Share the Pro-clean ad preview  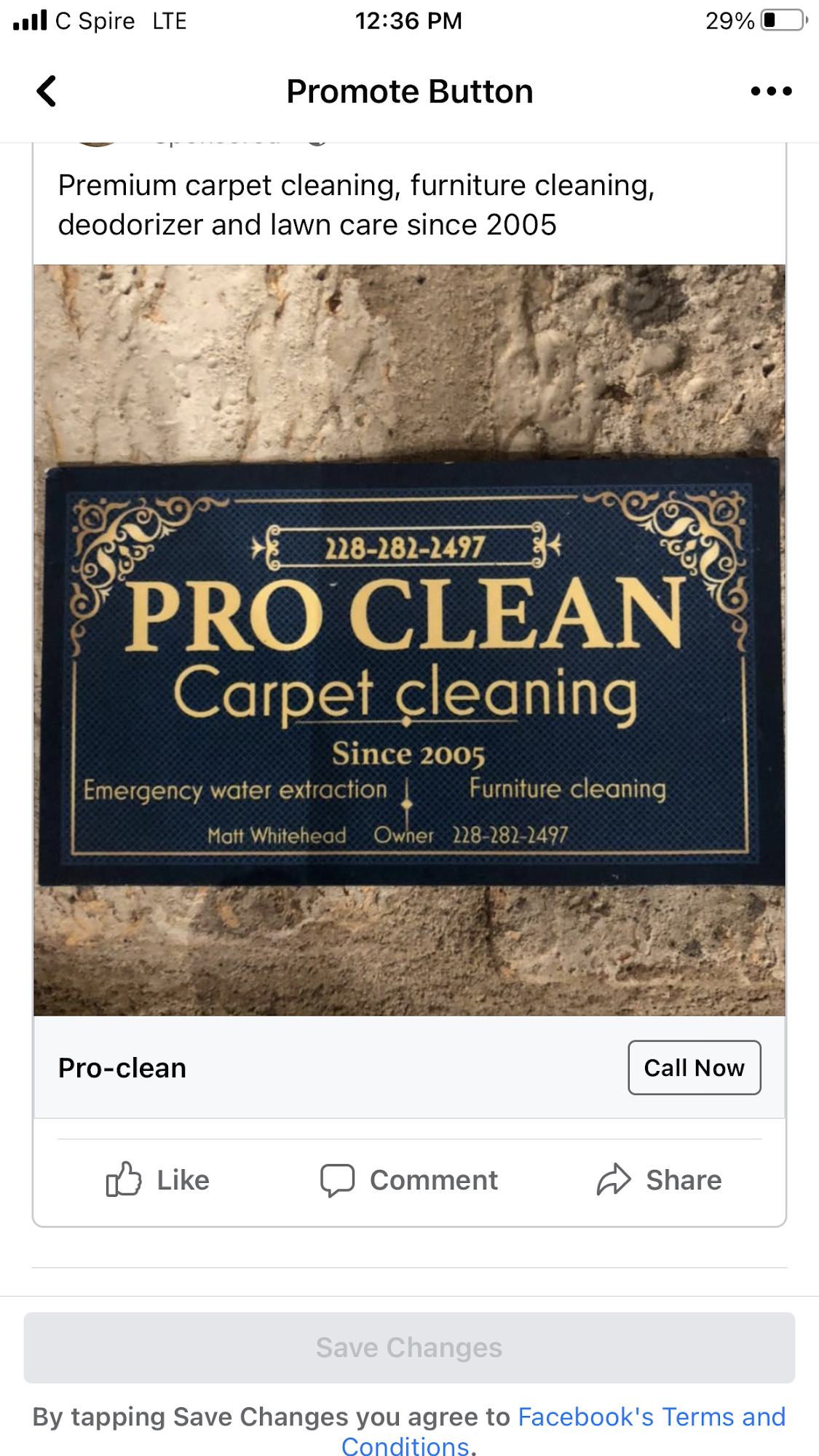click(659, 1179)
